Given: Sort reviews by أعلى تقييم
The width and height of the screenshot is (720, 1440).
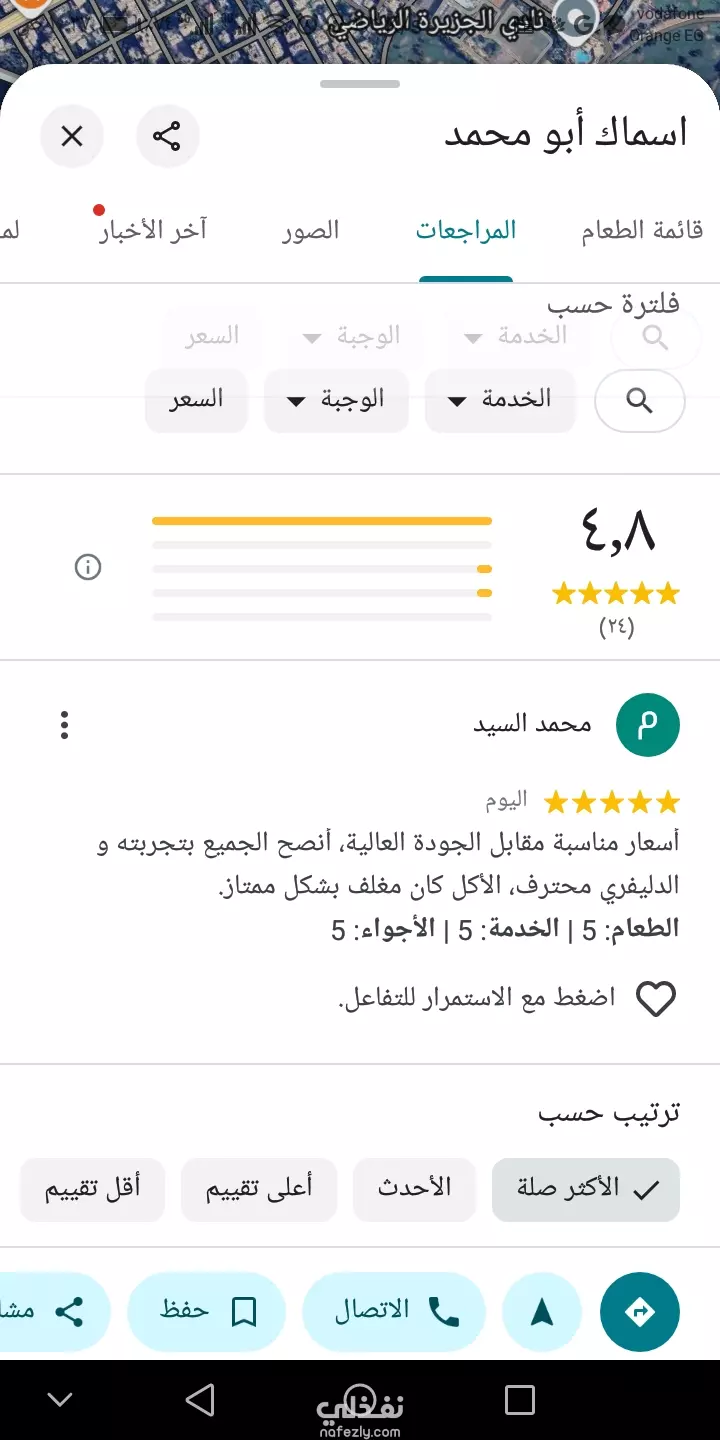Looking at the screenshot, I should pyautogui.click(x=259, y=1190).
